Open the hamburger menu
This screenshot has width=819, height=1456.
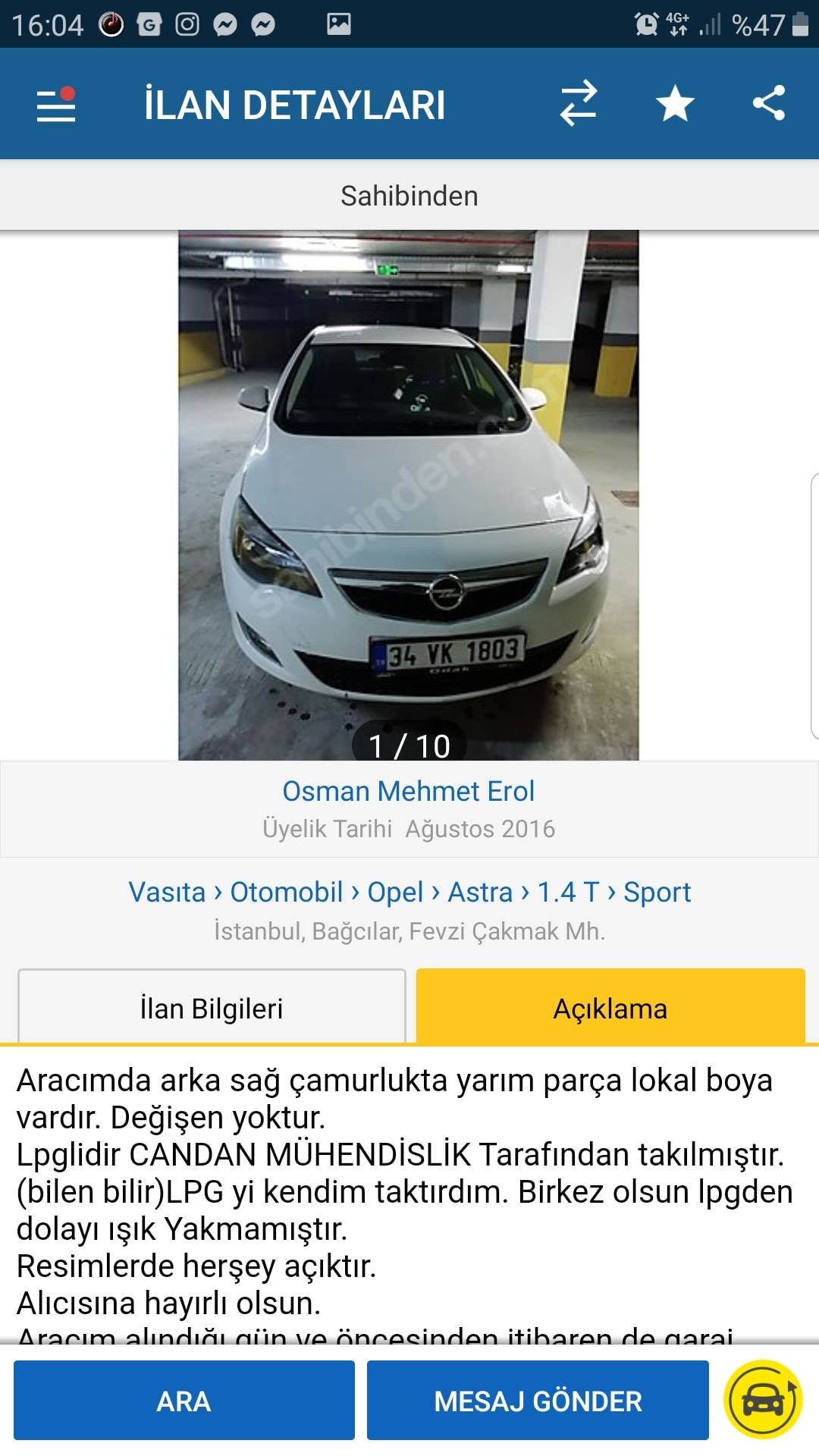(56, 104)
